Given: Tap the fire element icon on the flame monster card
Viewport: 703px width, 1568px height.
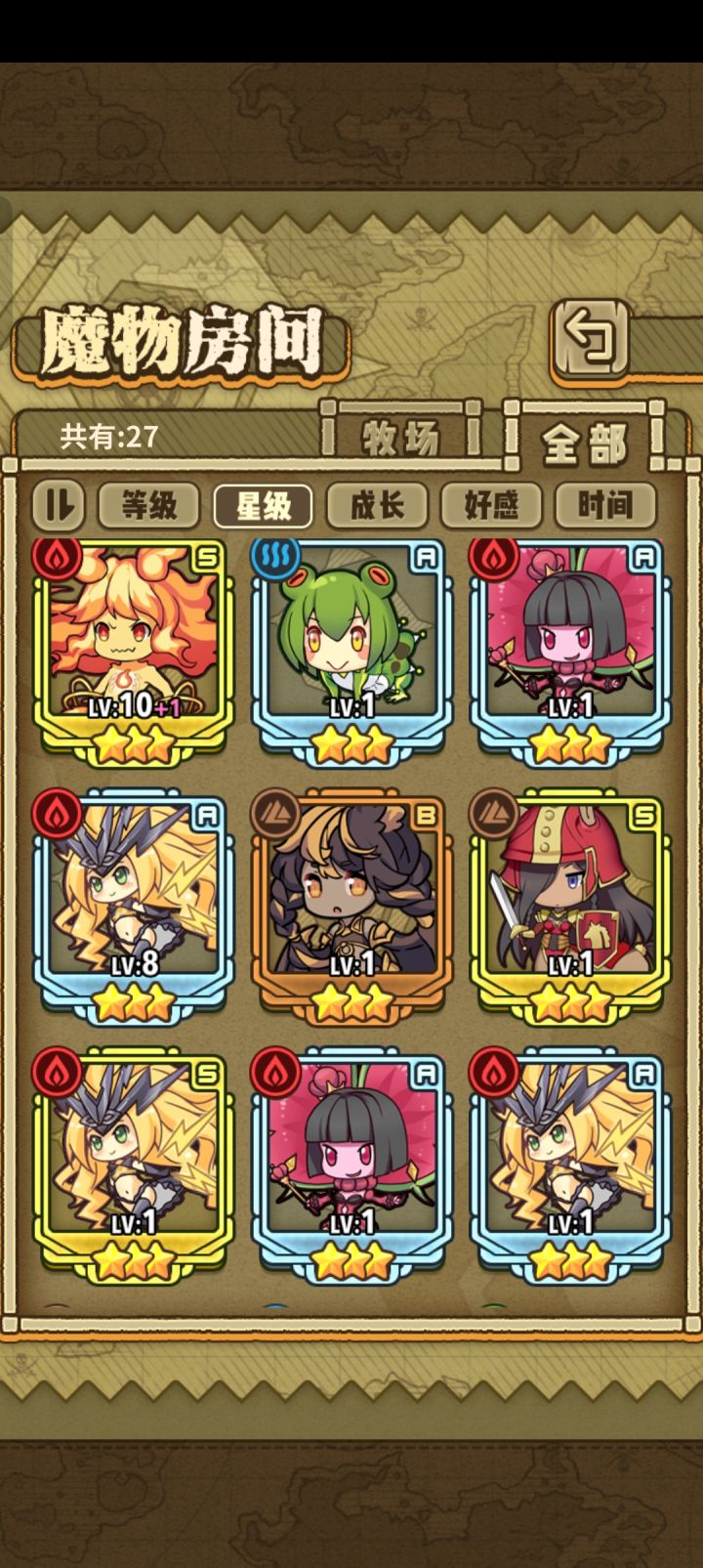Looking at the screenshot, I should pyautogui.click(x=55, y=558).
